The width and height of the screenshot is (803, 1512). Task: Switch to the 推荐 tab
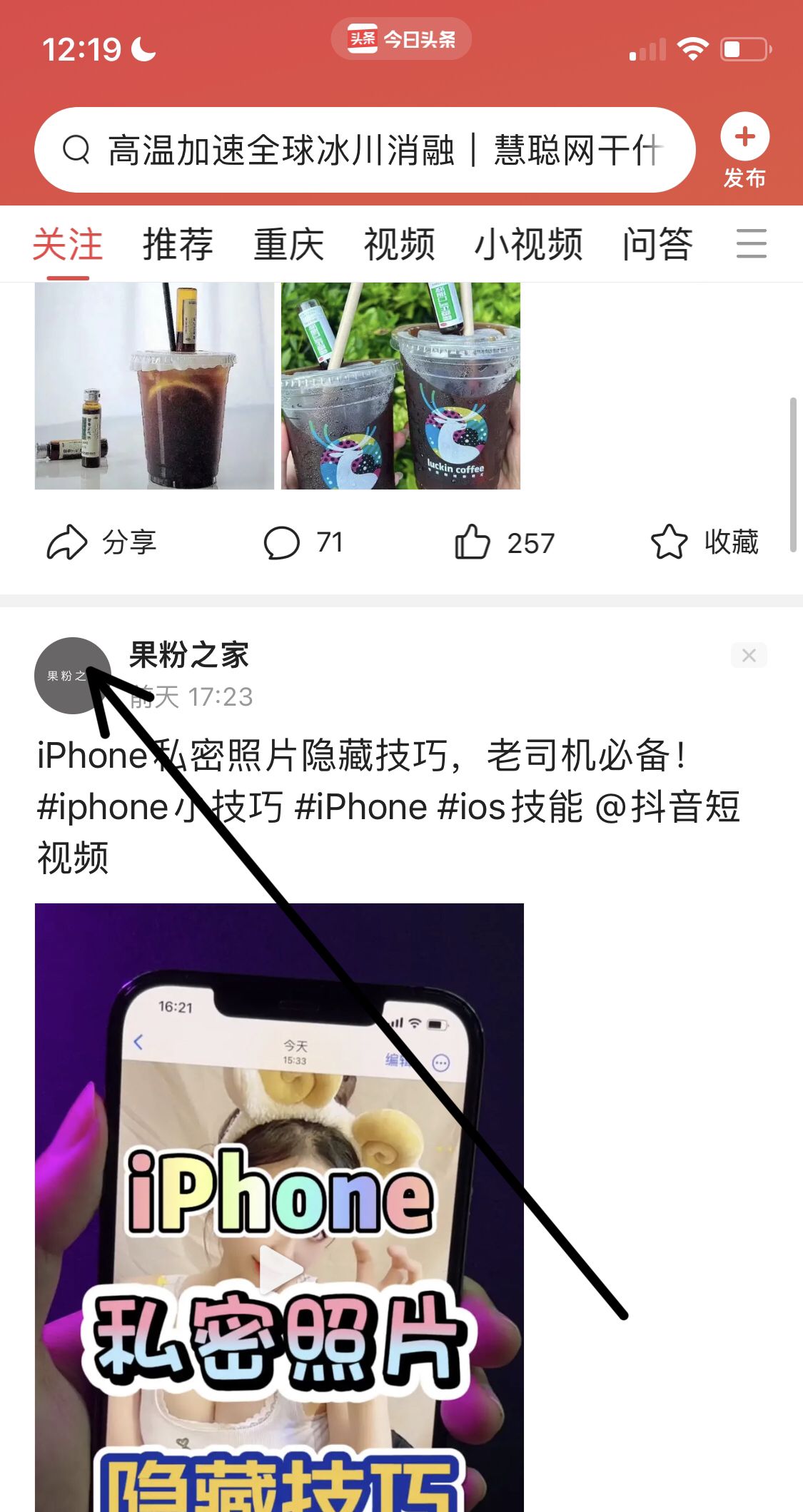[178, 245]
